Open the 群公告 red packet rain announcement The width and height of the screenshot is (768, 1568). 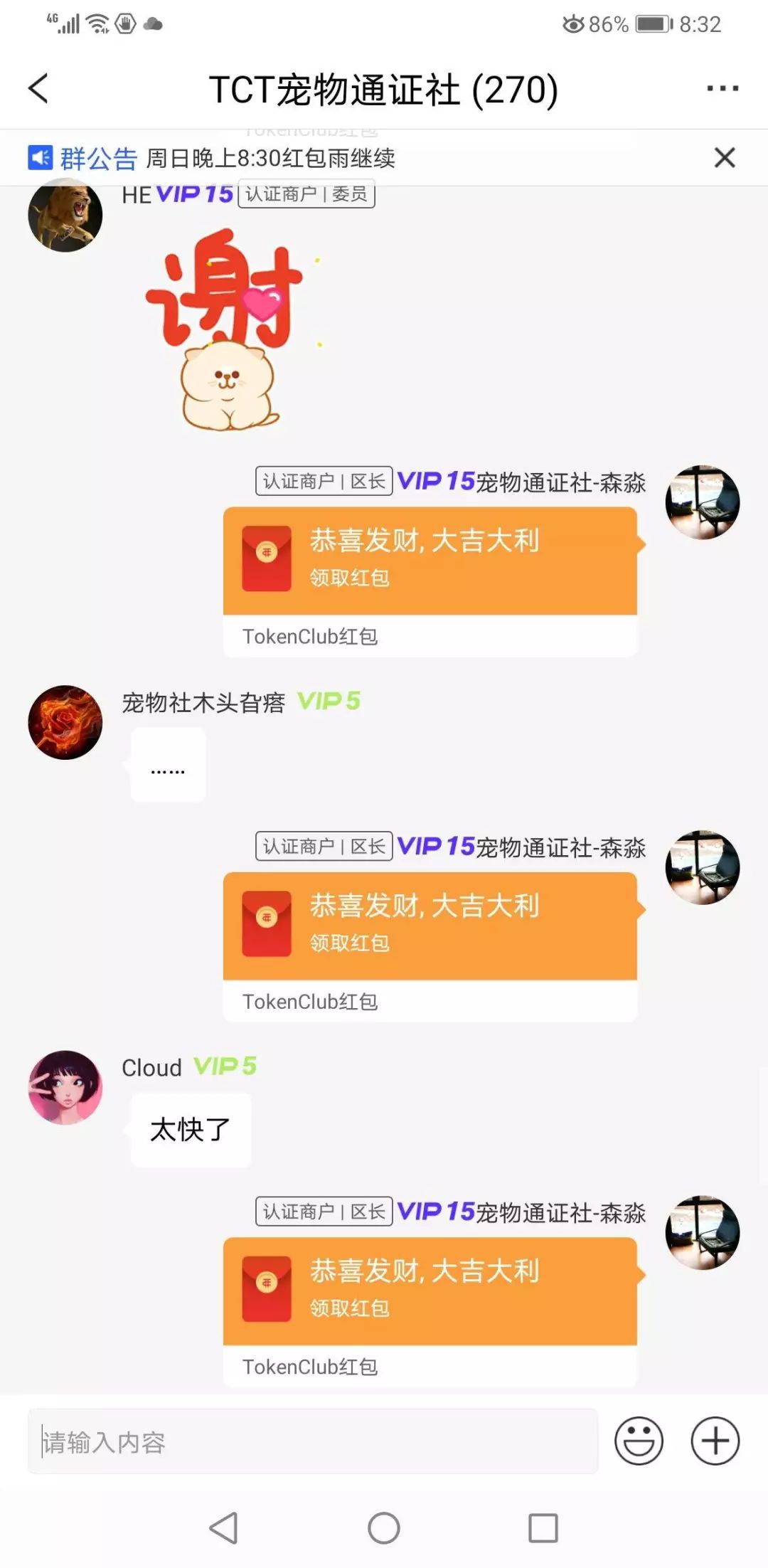[270, 158]
